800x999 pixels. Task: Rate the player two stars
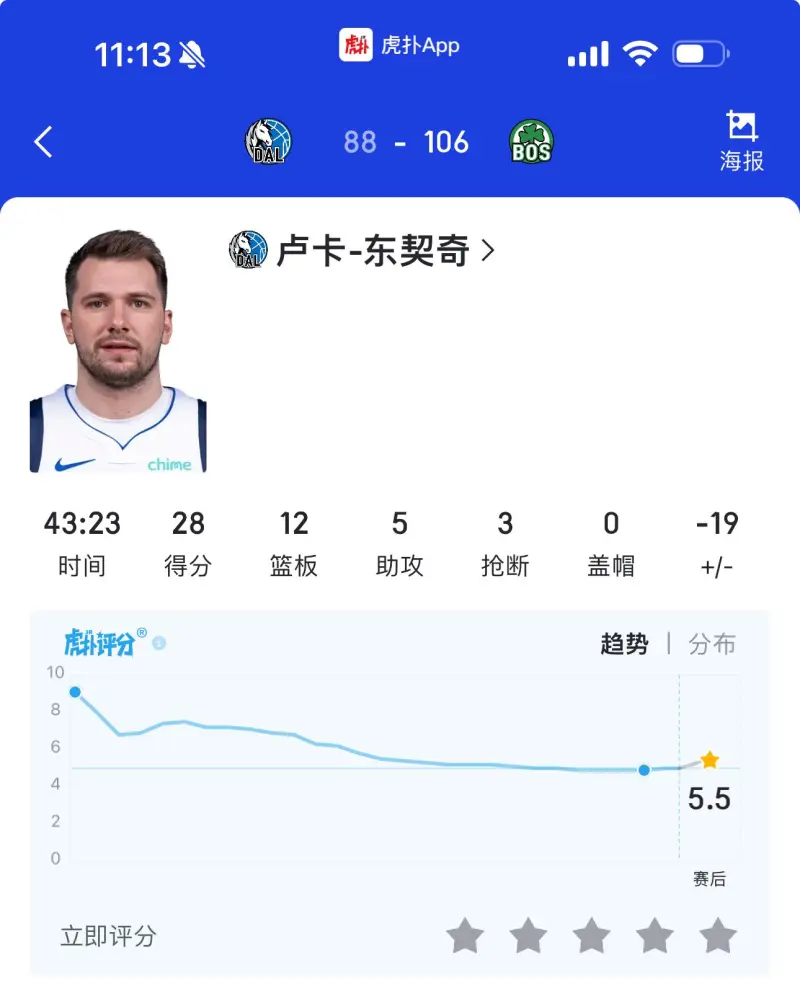click(528, 937)
